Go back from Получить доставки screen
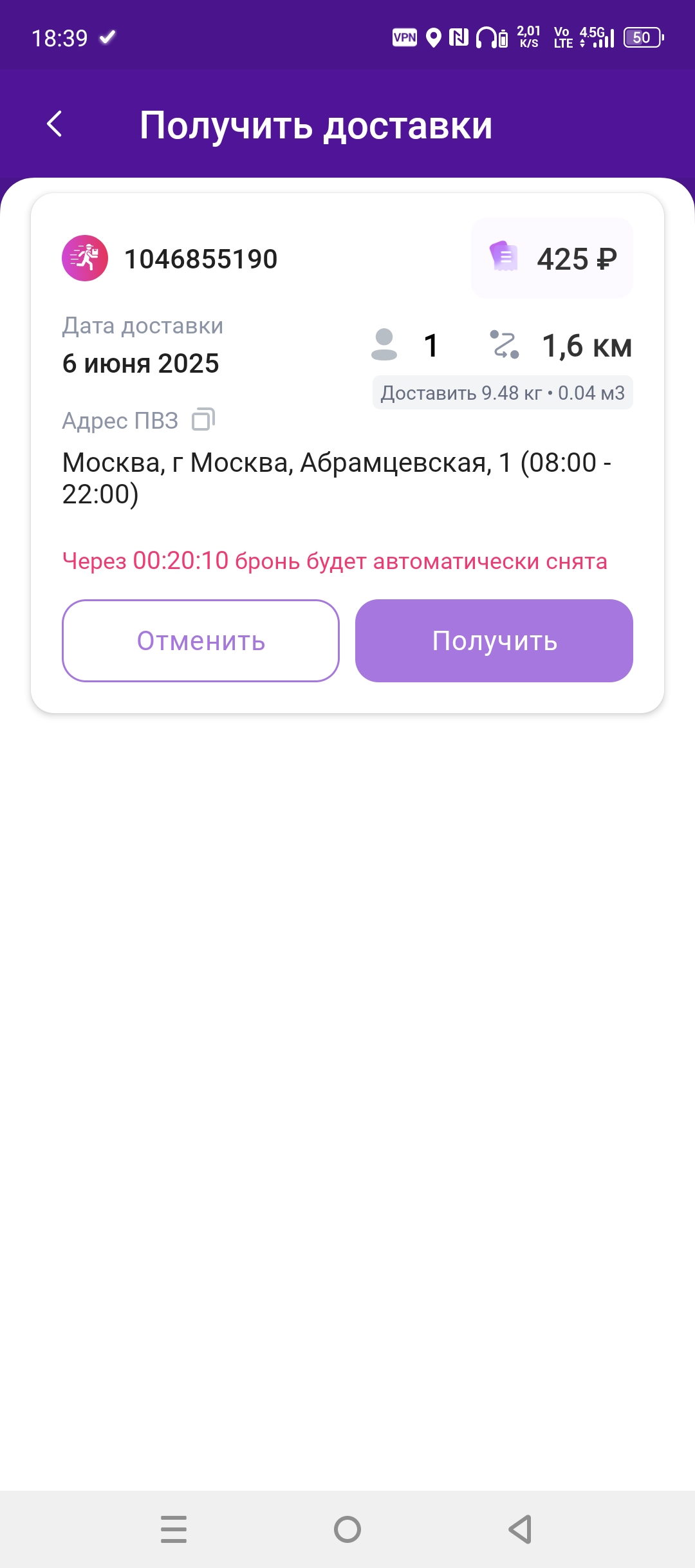 click(55, 124)
